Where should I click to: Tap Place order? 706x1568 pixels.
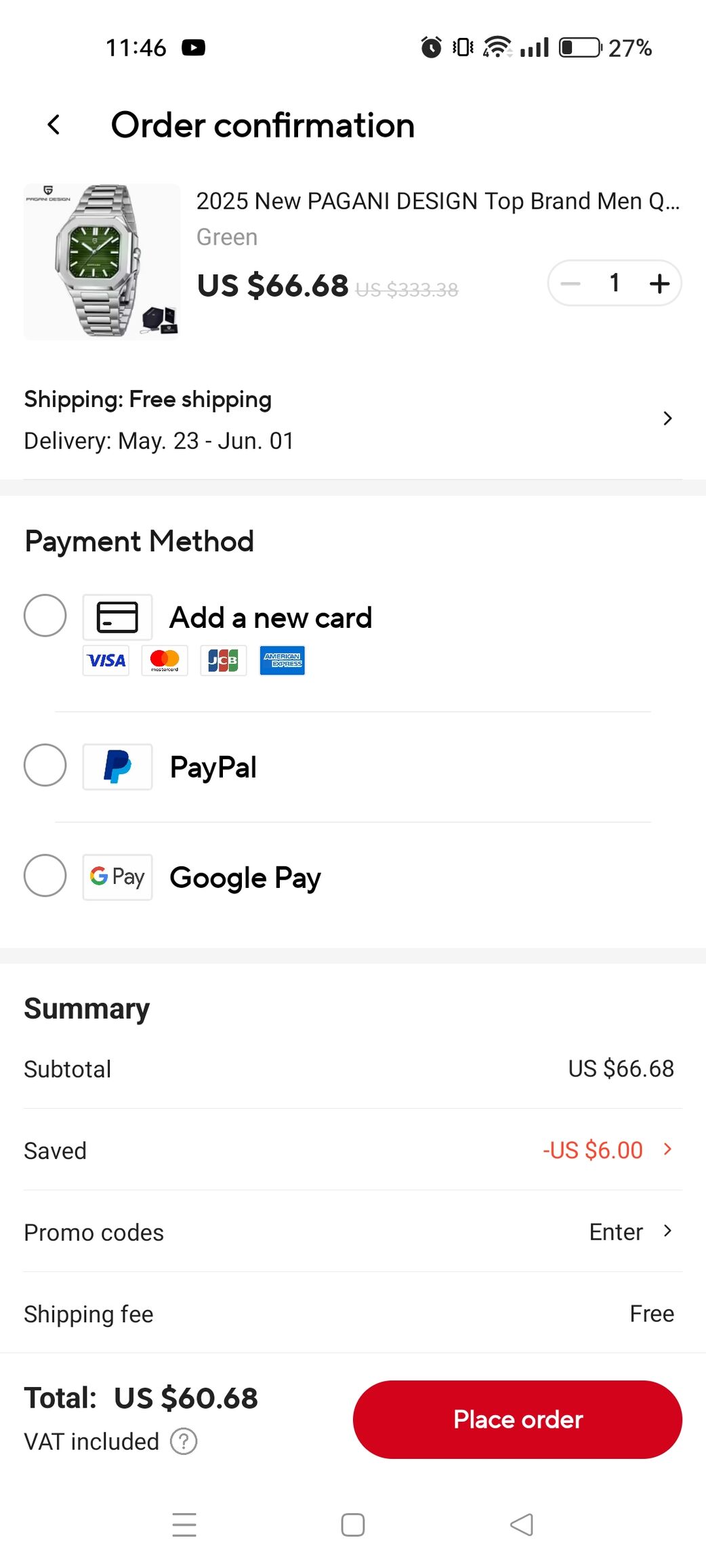pyautogui.click(x=518, y=1419)
